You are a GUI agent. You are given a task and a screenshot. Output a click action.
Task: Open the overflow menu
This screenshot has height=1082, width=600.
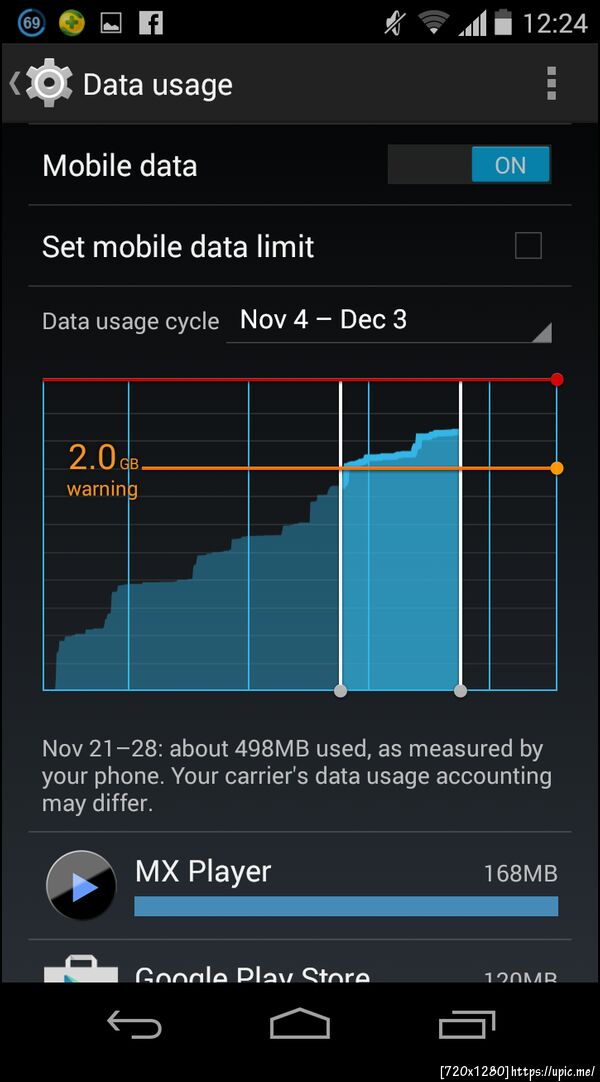551,84
